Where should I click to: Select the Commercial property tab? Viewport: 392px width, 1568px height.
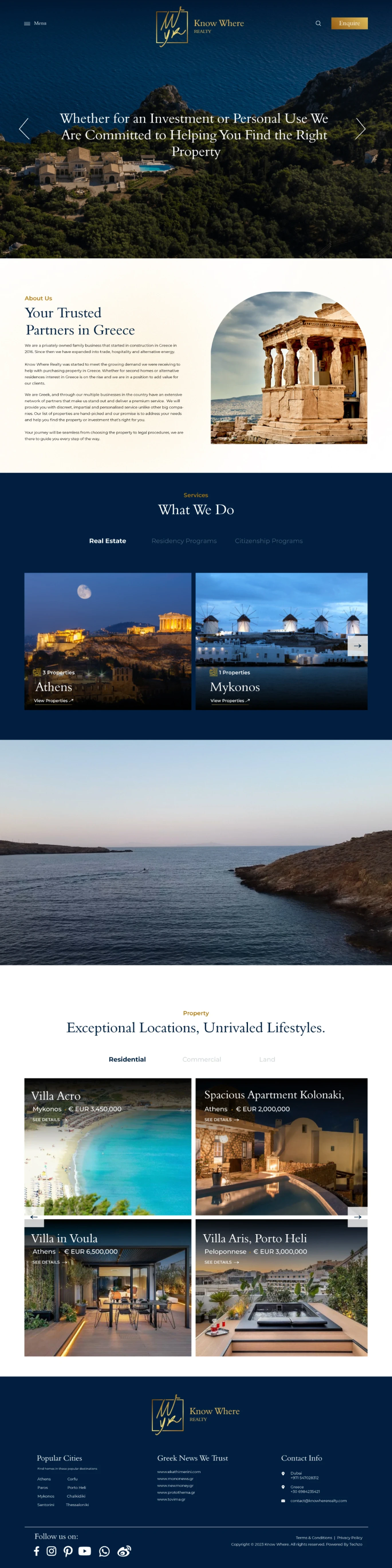[201, 1059]
